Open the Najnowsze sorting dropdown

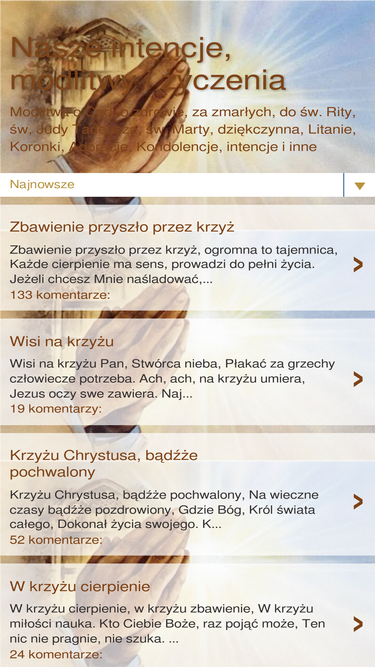(x=188, y=185)
